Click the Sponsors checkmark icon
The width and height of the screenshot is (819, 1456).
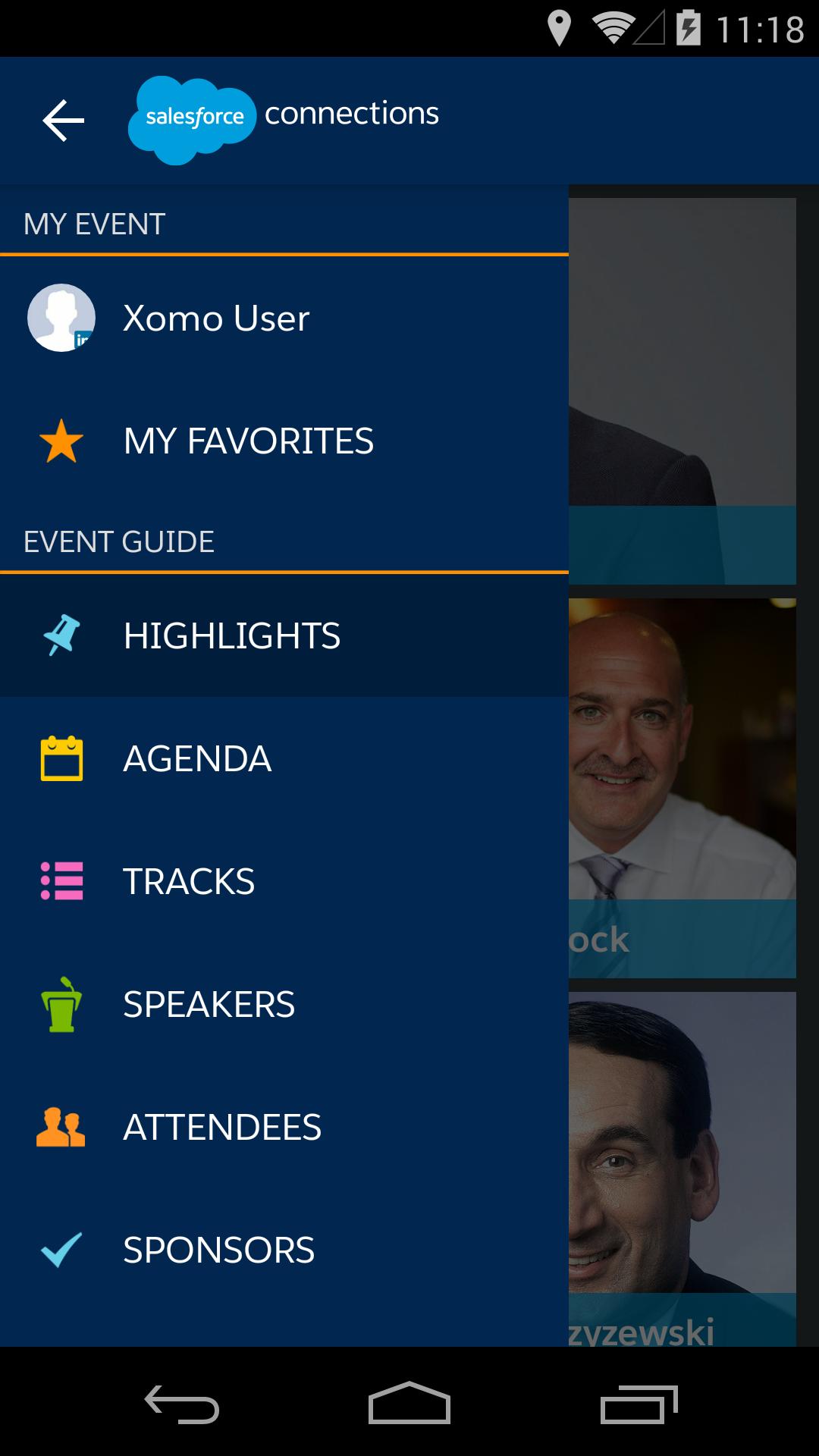pyautogui.click(x=61, y=1248)
